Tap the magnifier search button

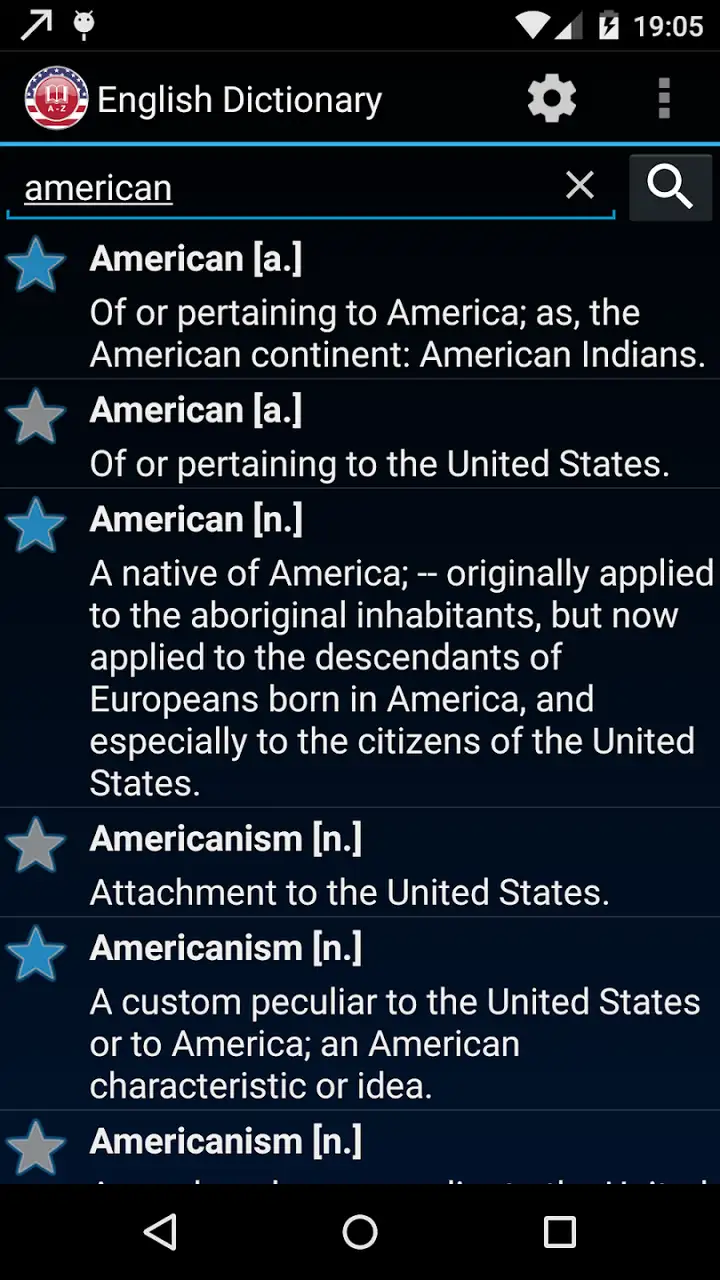coord(670,187)
